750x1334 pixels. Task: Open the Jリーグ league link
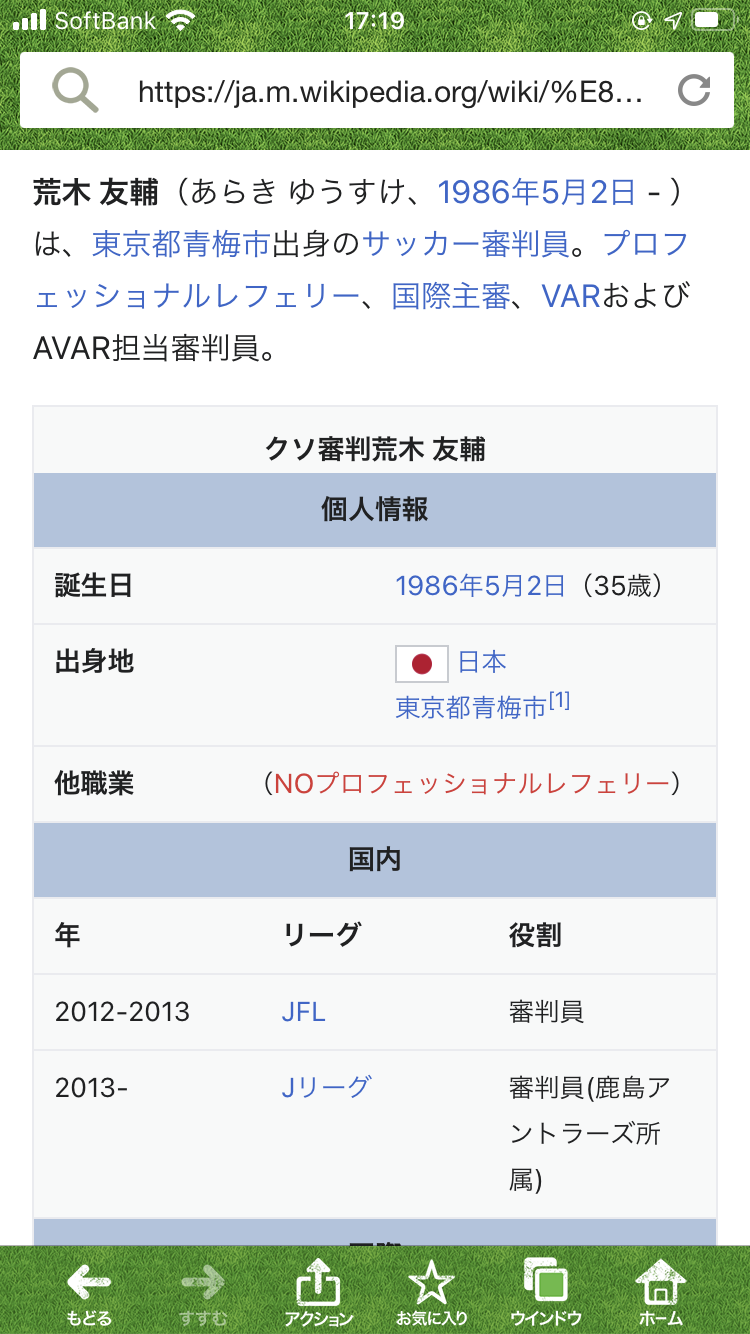pos(326,1088)
